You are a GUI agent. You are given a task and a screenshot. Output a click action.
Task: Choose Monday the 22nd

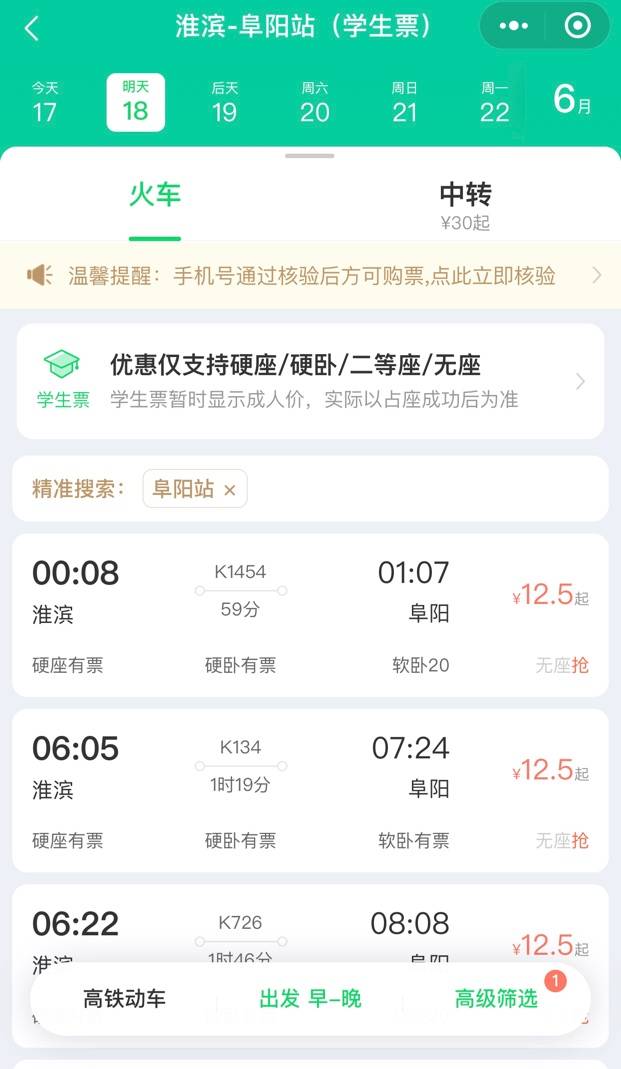[494, 103]
